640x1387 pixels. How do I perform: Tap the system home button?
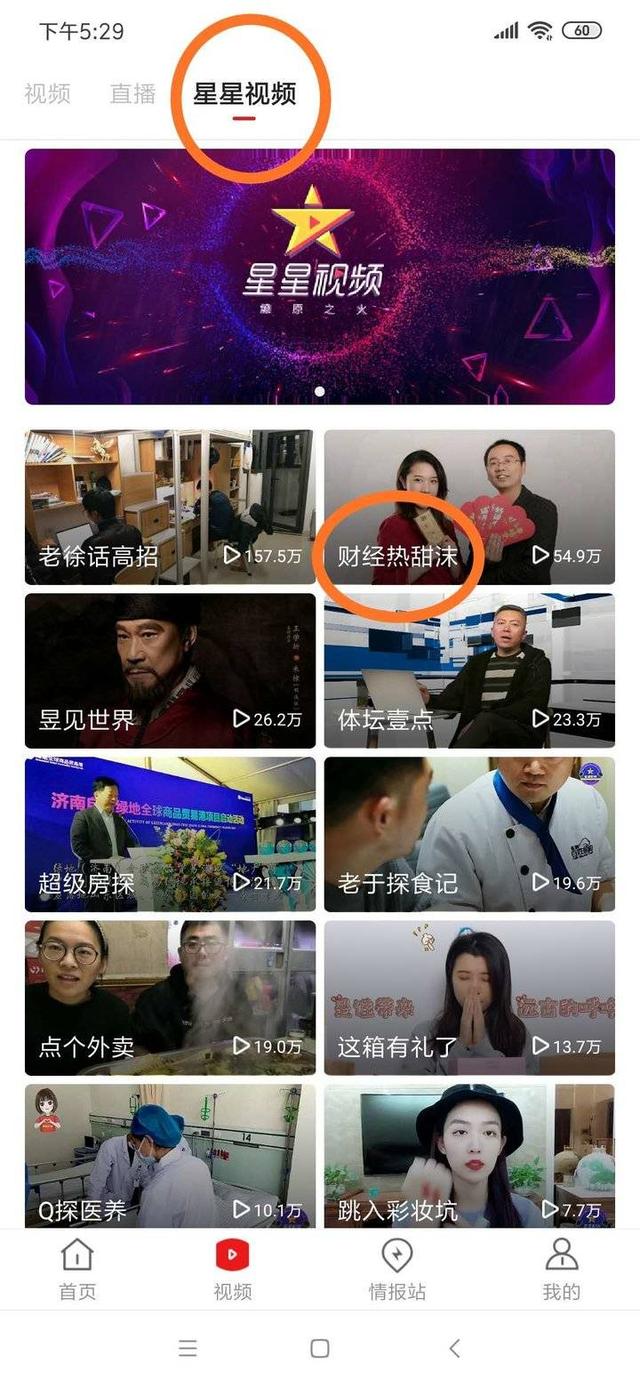pyautogui.click(x=320, y=1348)
